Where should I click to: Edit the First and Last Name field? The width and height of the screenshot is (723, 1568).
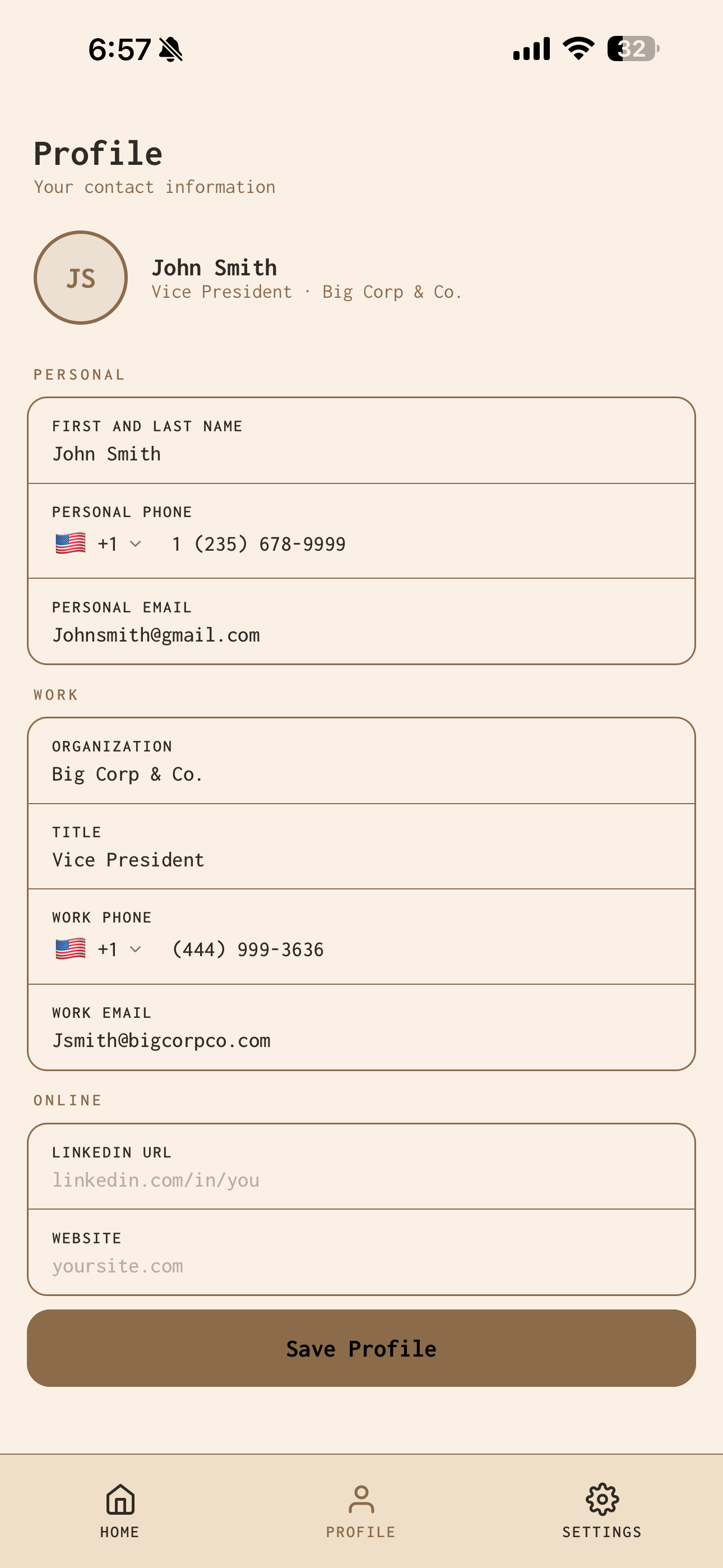tap(361, 441)
